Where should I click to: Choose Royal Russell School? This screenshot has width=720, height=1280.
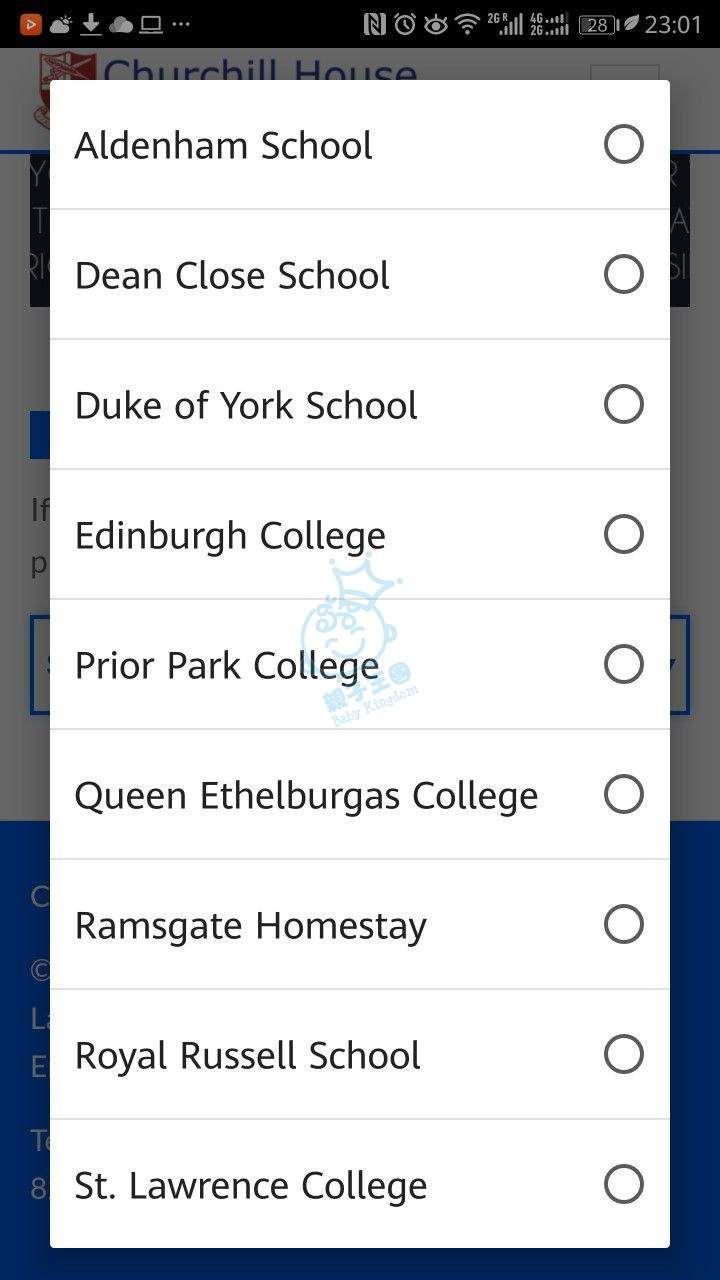click(x=360, y=1054)
